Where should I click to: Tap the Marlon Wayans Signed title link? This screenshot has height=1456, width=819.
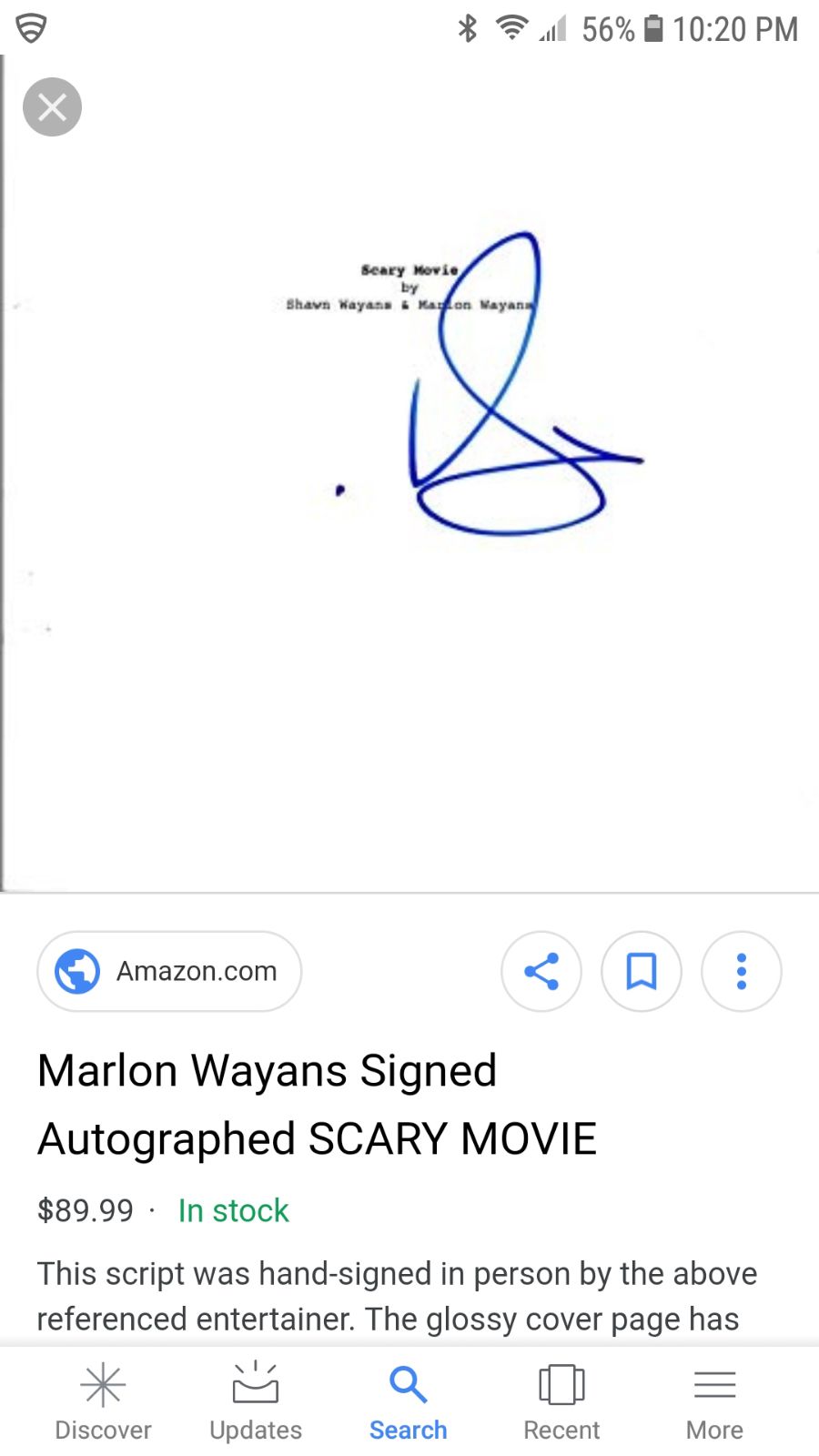pyautogui.click(x=317, y=1104)
